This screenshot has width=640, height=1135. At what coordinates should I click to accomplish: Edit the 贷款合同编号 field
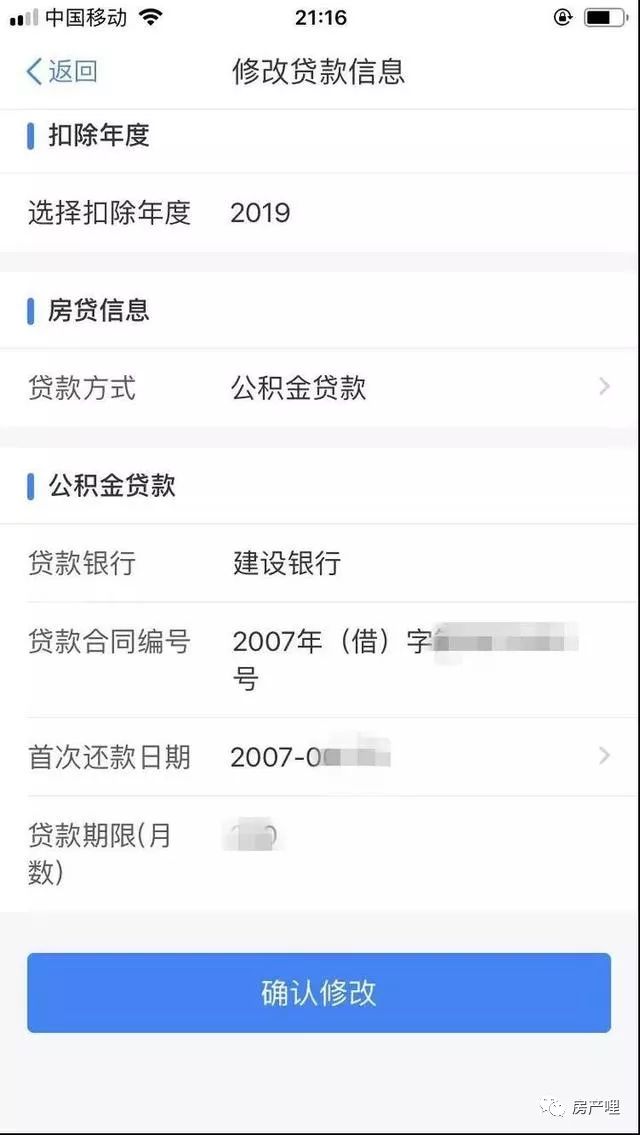click(400, 656)
